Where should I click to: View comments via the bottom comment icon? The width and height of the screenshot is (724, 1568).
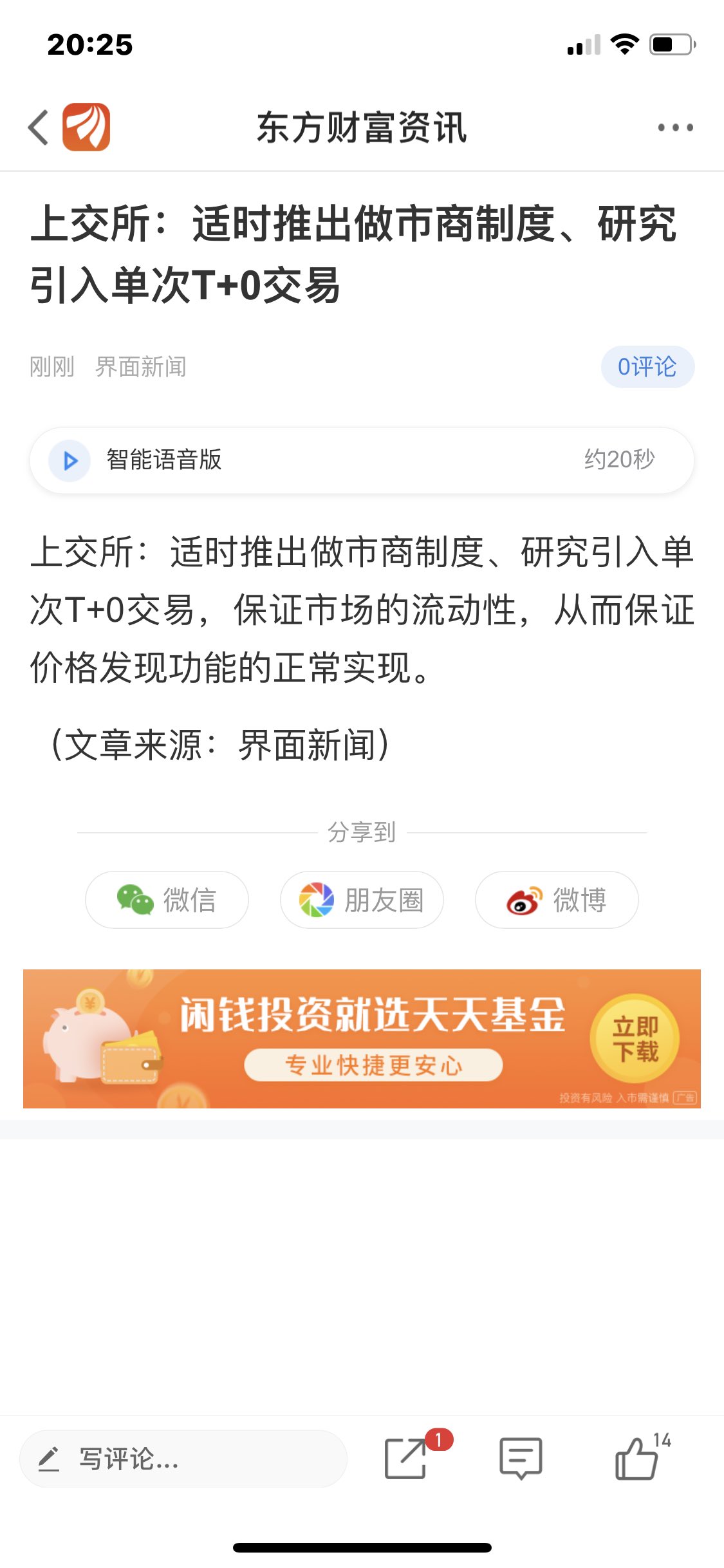pos(521,1459)
